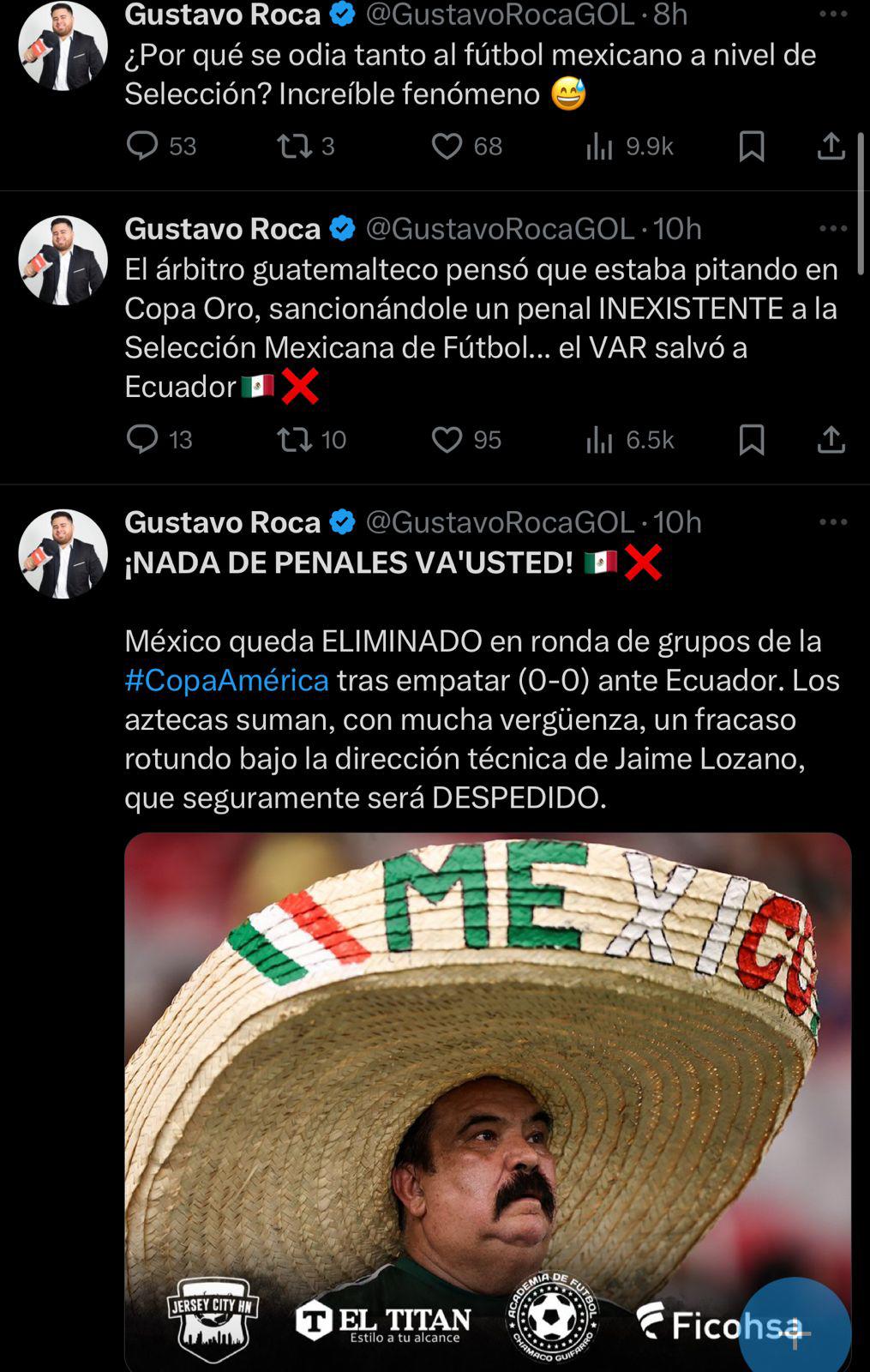Check the verified badge on Gustavo Roca
This screenshot has width=870, height=1372.
tap(343, 14)
